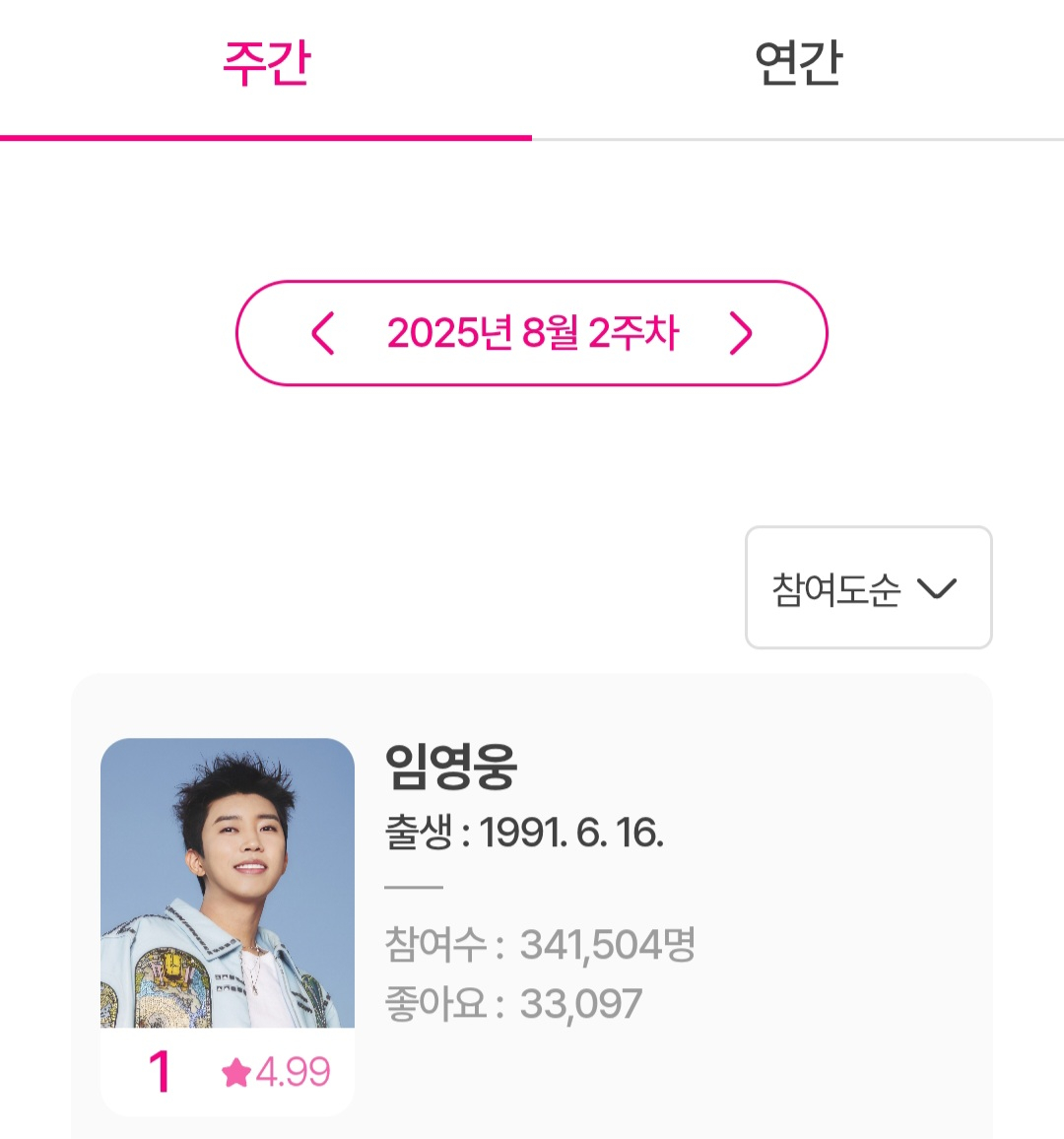Screen dimensions: 1064x1139
Task: Switch to the 연간 tab
Action: click(x=798, y=65)
